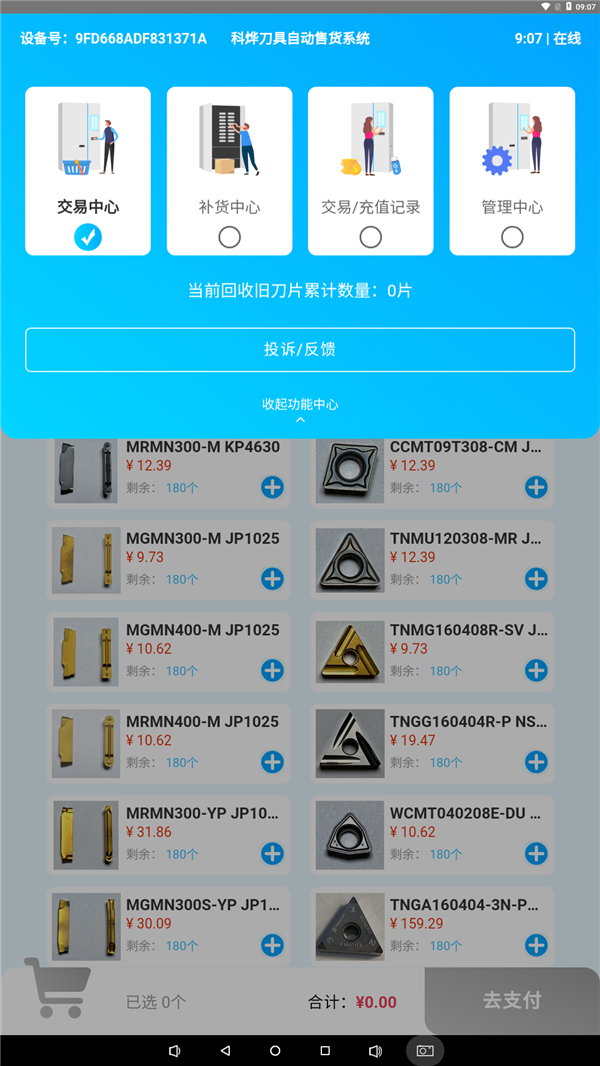Viewport: 600px width, 1066px height.
Task: Add TNGA160404-3N-P insert to cart
Action: coord(536,945)
